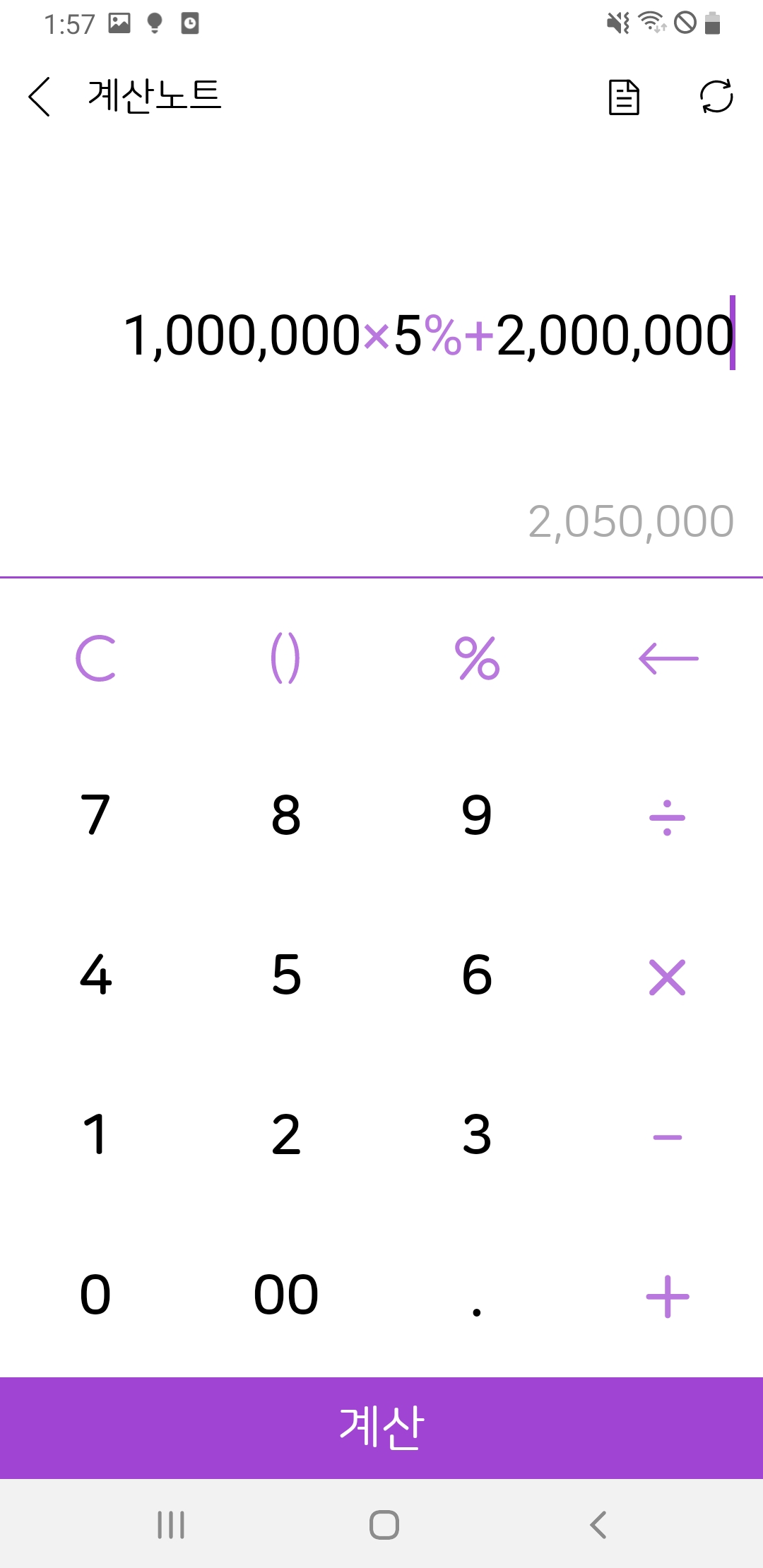Tap the refresh arrows icon
This screenshot has height=1568, width=763.
(x=716, y=97)
